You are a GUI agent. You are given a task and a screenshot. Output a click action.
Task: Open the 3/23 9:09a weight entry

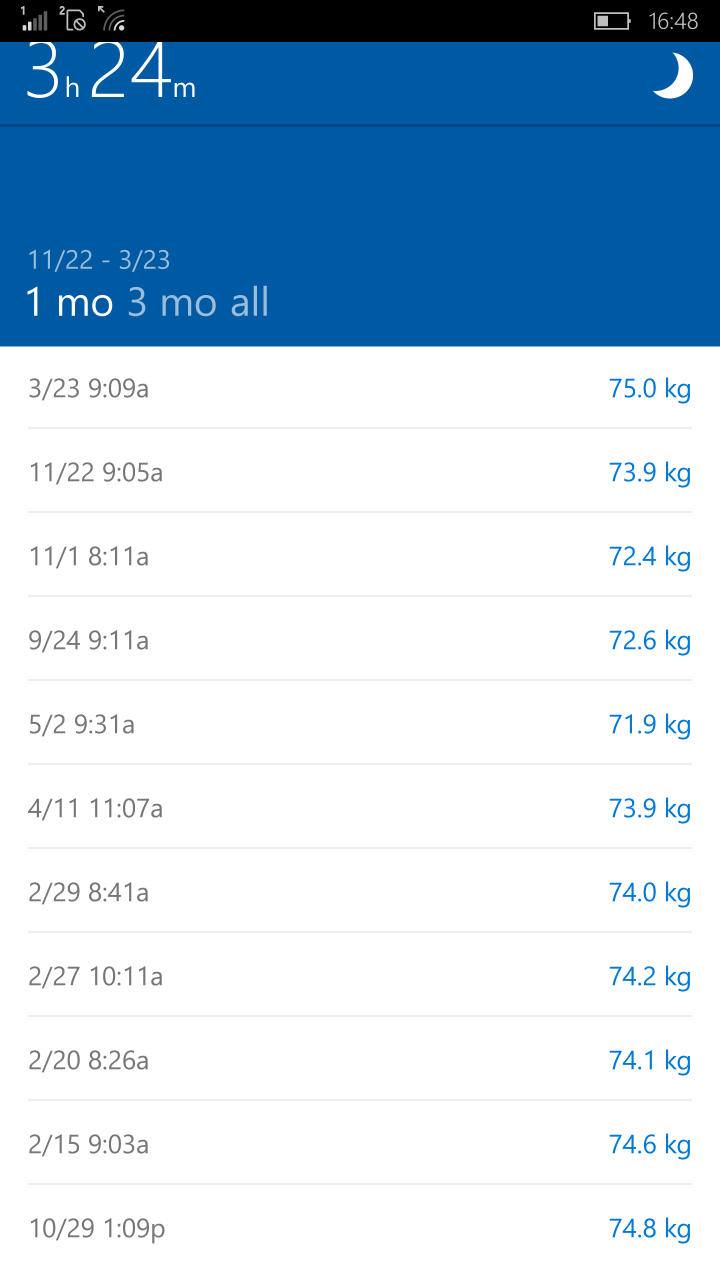pos(360,388)
